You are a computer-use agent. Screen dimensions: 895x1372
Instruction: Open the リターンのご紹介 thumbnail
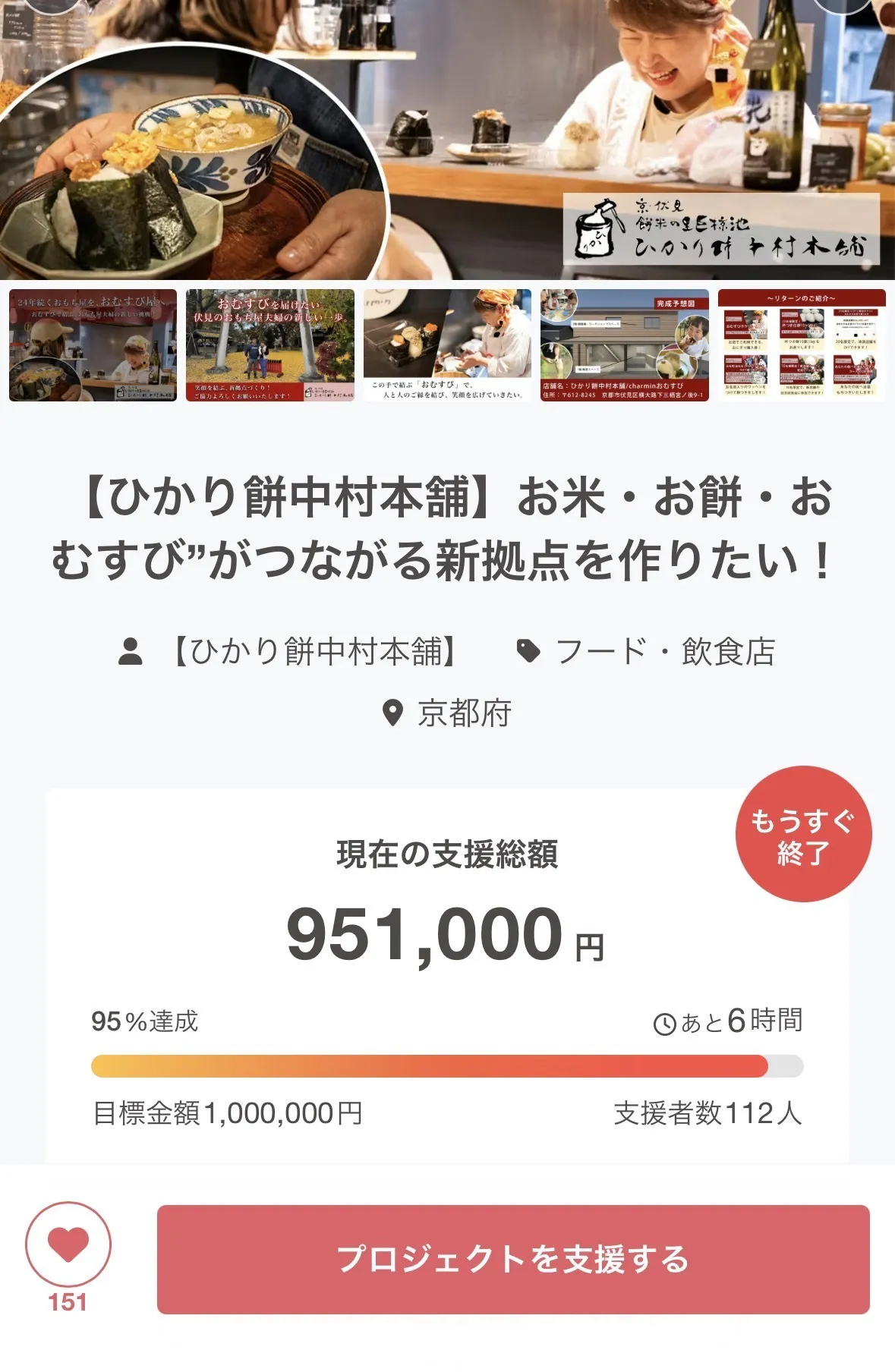pos(802,345)
